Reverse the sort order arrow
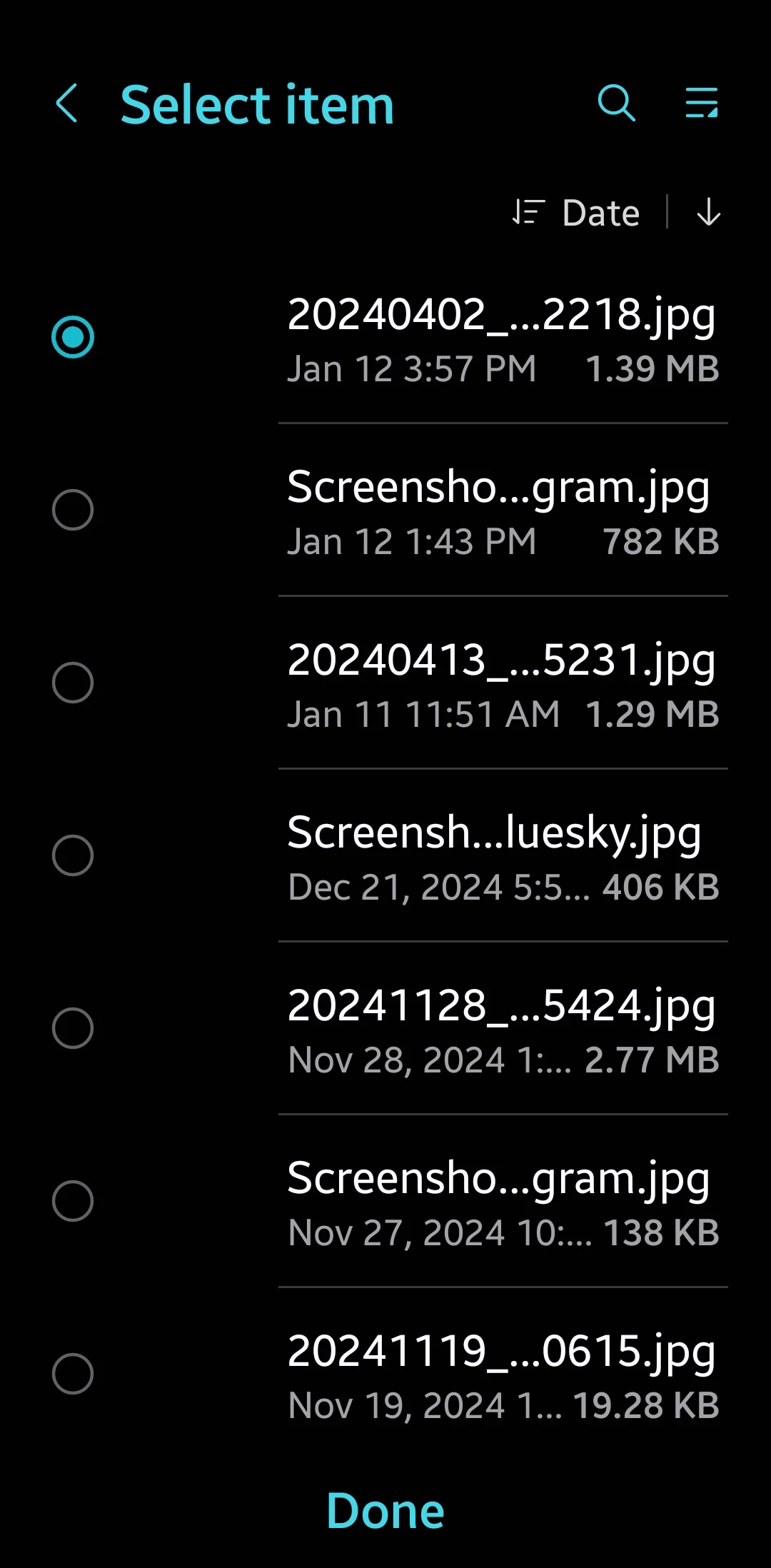Viewport: 771px width, 1568px height. pyautogui.click(x=708, y=213)
